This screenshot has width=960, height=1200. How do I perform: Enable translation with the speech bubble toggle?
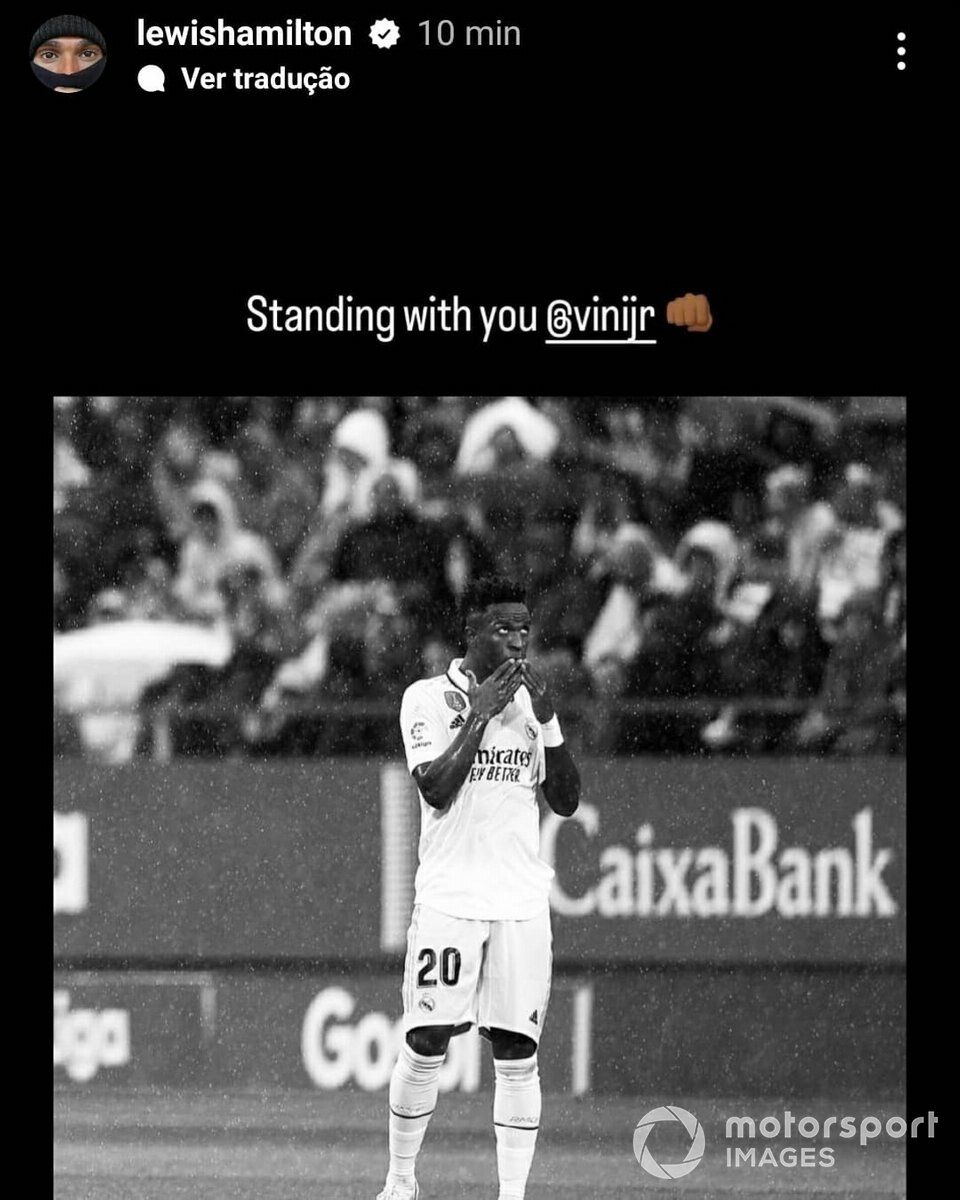pyautogui.click(x=152, y=80)
